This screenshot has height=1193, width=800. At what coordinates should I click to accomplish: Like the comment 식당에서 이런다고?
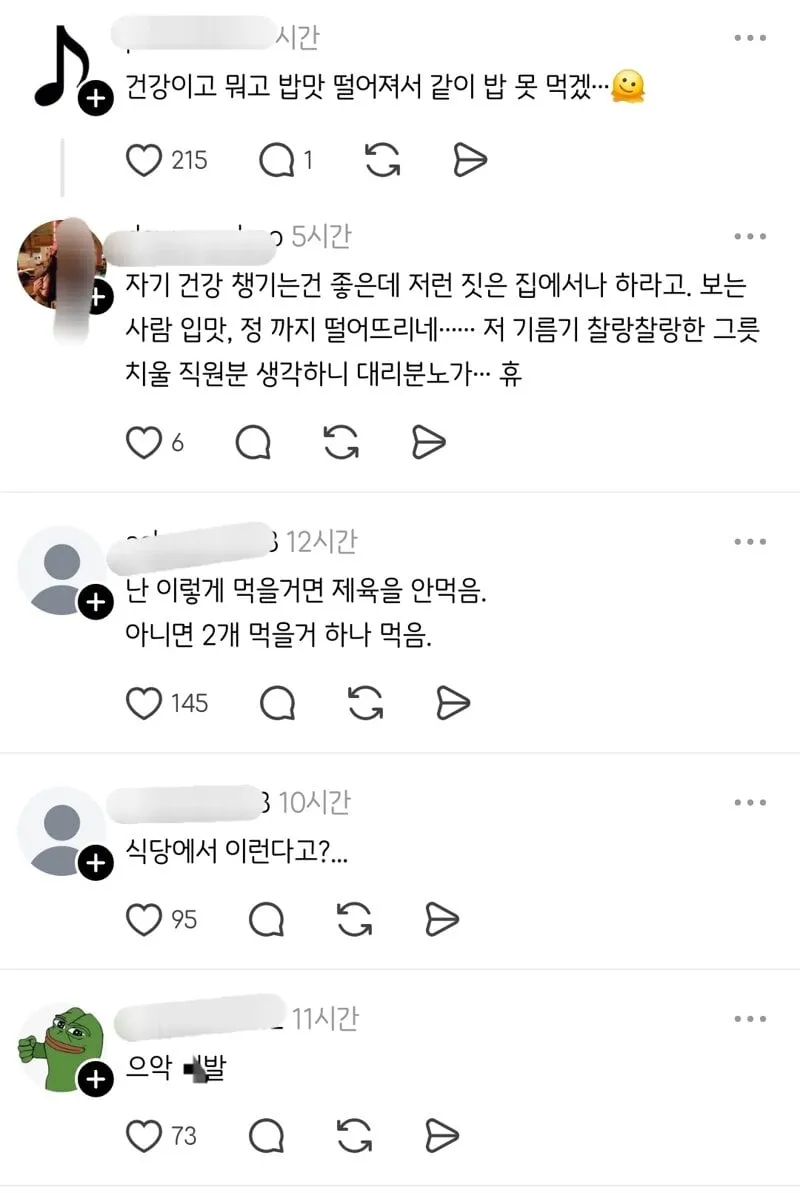pyautogui.click(x=145, y=919)
